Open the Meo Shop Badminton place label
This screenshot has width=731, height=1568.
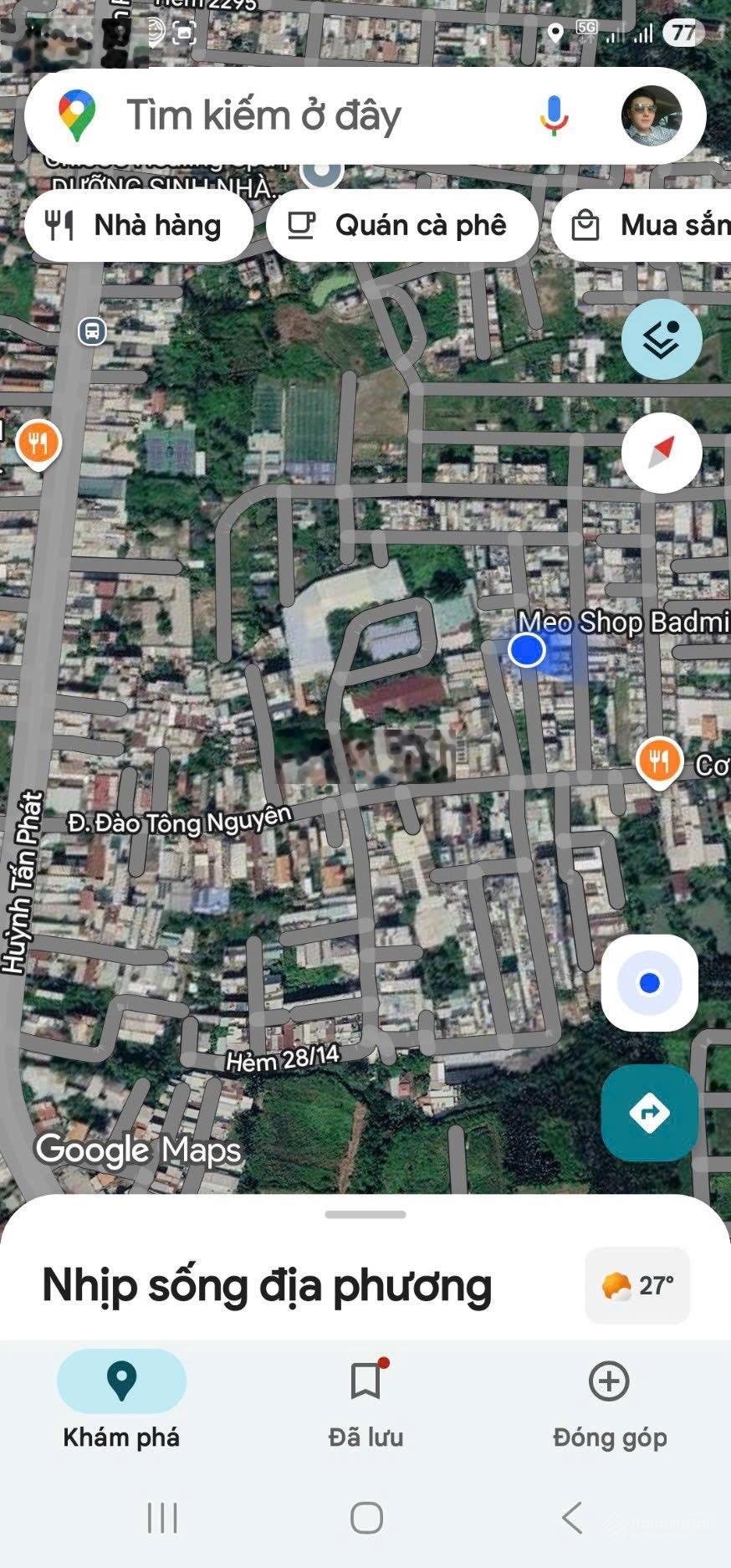(623, 622)
